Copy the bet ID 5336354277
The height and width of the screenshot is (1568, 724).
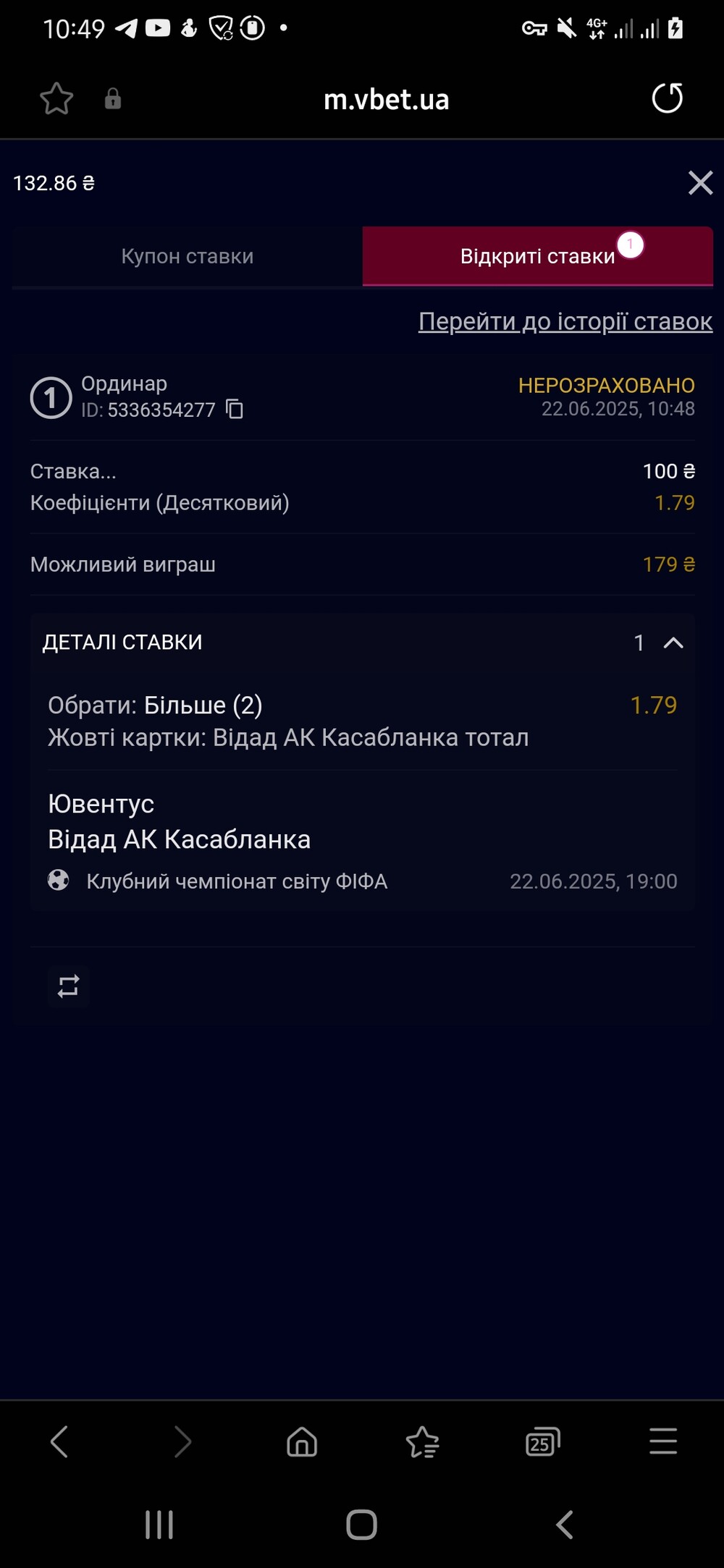point(235,410)
